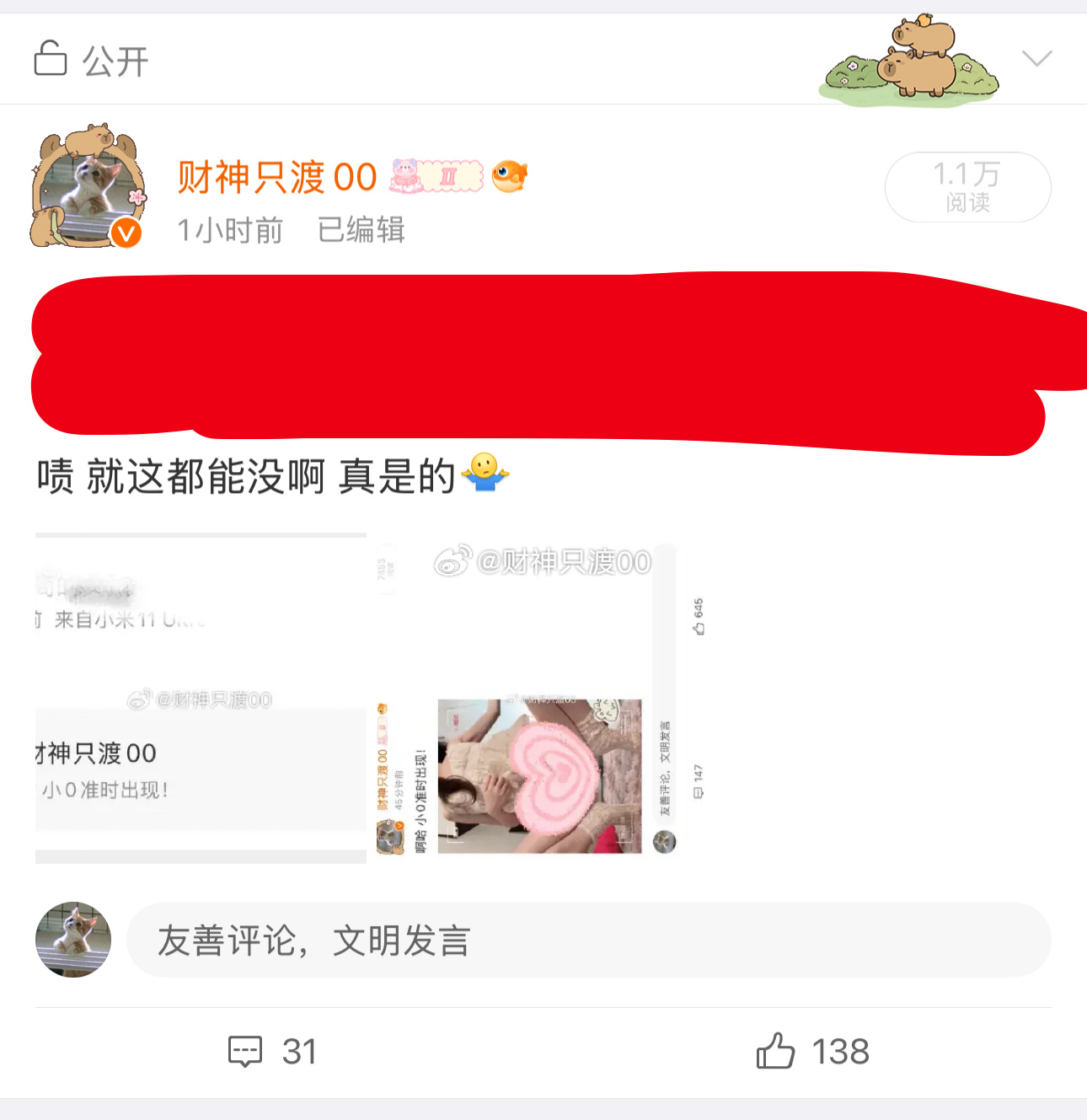Open the second attached image with pink heart
The image size is (1087, 1120).
(539, 698)
